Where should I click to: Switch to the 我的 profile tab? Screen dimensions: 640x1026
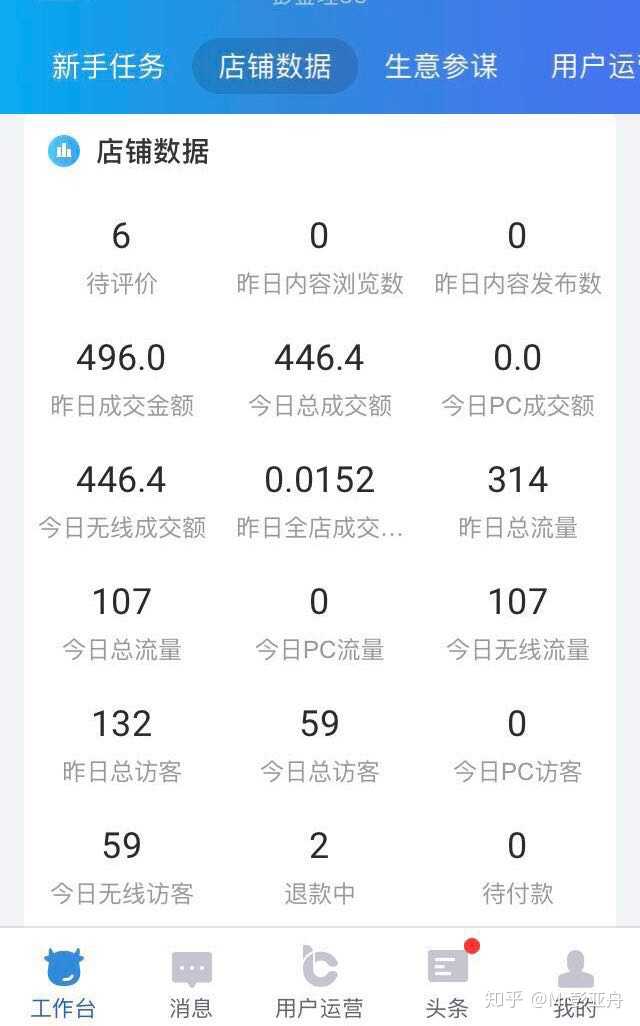[x=575, y=982]
